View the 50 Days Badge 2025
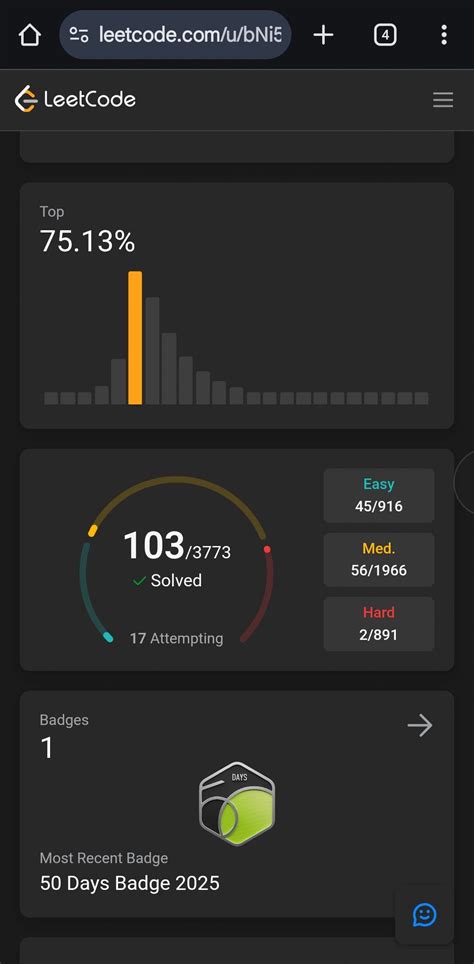474x964 pixels. 237,804
